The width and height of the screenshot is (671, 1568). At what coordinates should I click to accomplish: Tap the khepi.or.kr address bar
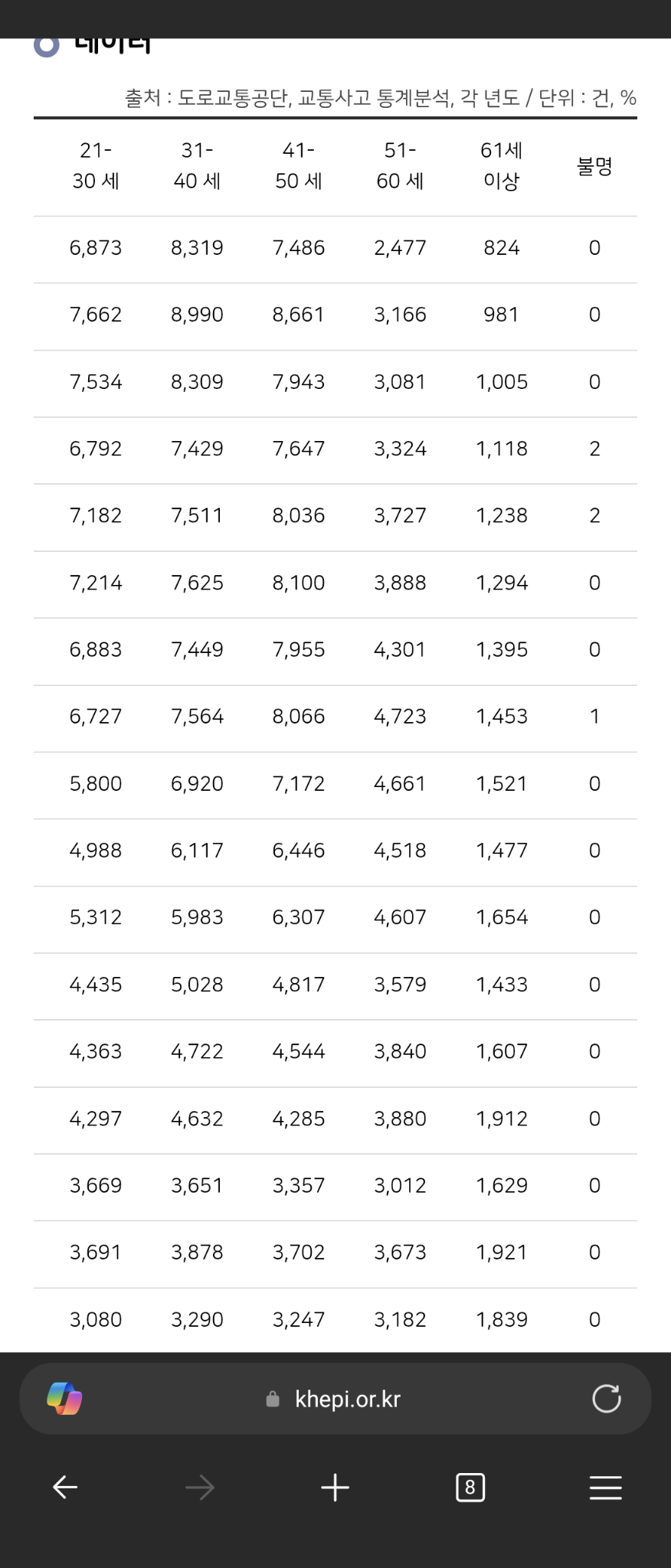(x=347, y=1399)
